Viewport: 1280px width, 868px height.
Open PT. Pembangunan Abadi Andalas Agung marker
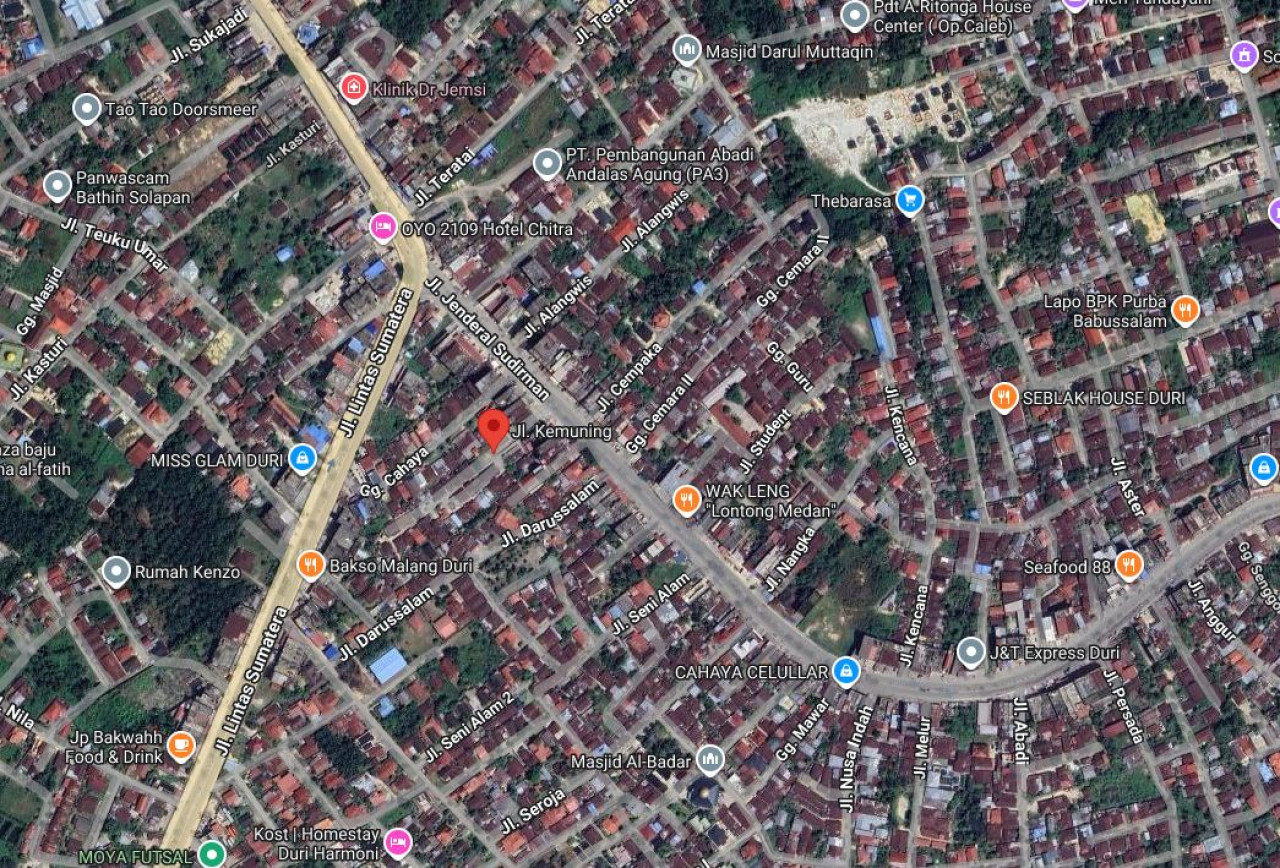click(547, 163)
